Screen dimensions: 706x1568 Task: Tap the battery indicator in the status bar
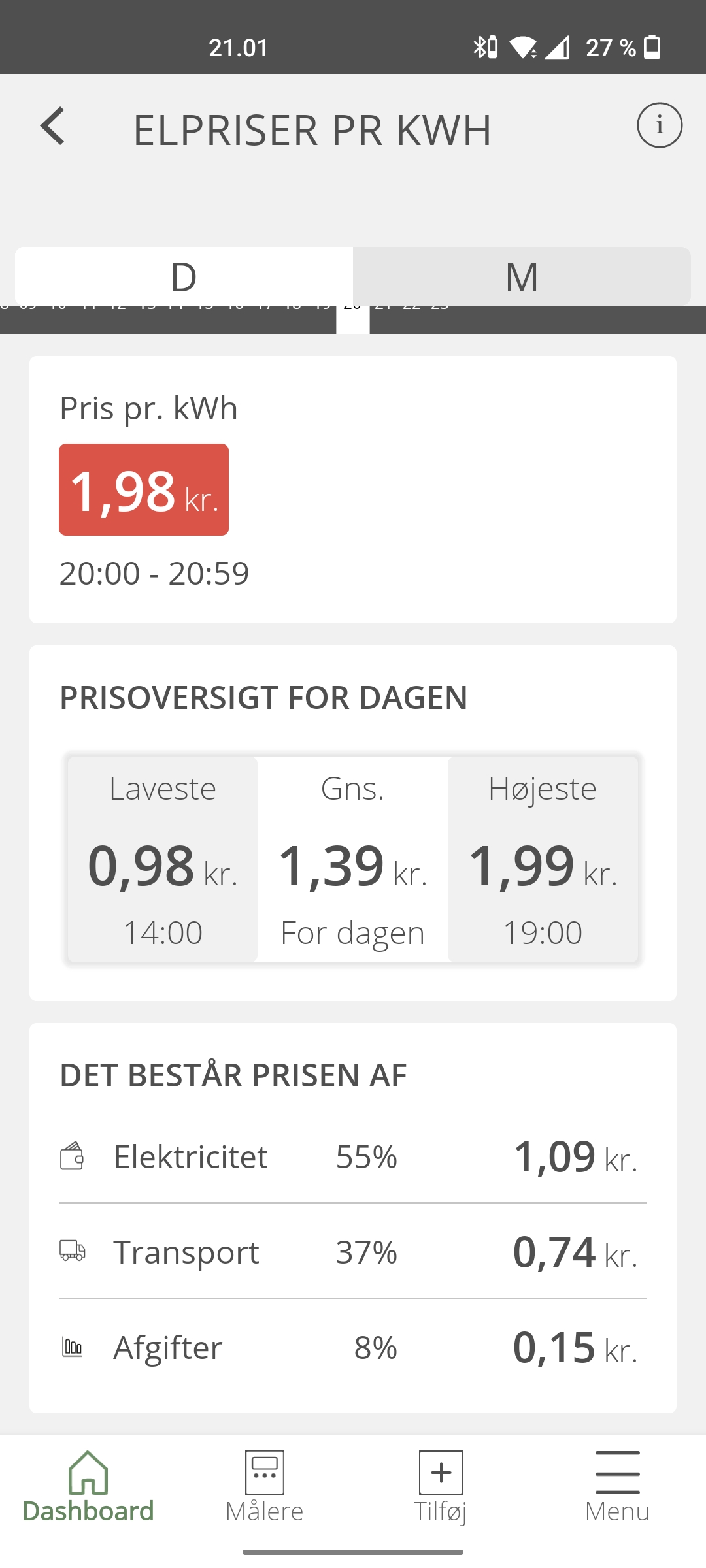pos(653,47)
